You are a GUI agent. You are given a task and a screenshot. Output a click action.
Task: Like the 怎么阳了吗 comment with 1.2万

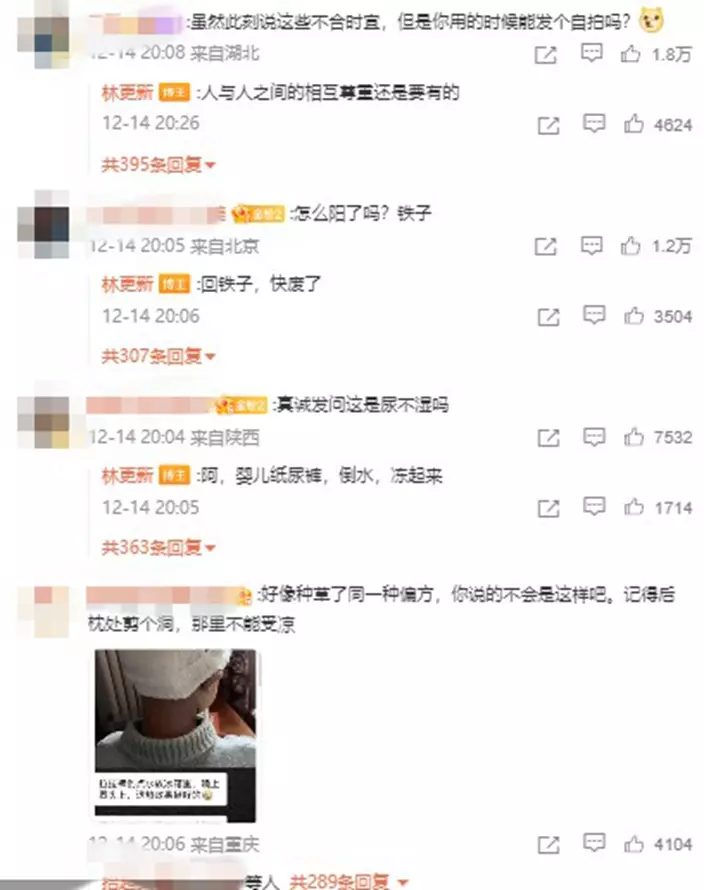[x=630, y=246]
